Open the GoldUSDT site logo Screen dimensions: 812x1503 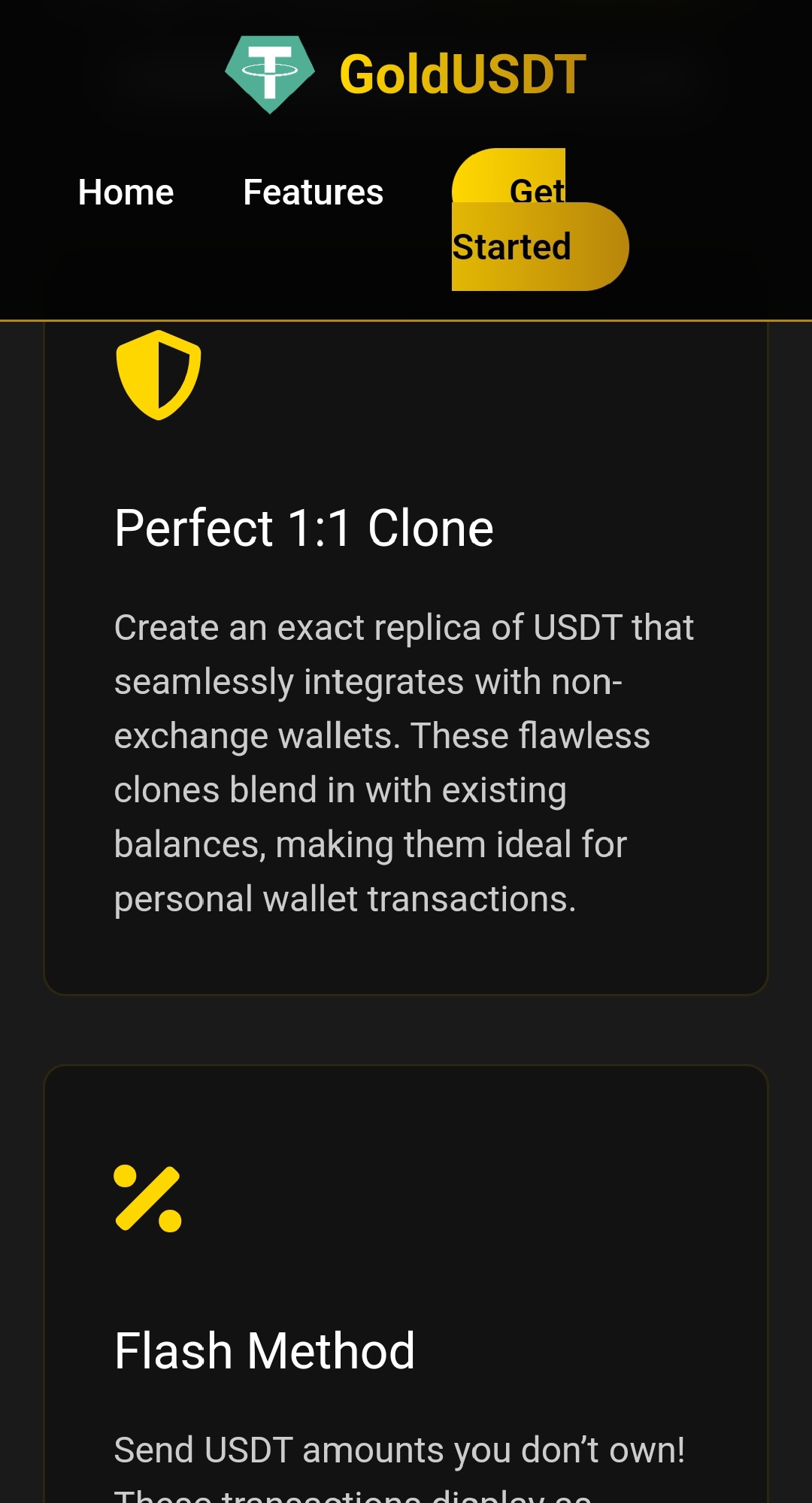(x=406, y=74)
